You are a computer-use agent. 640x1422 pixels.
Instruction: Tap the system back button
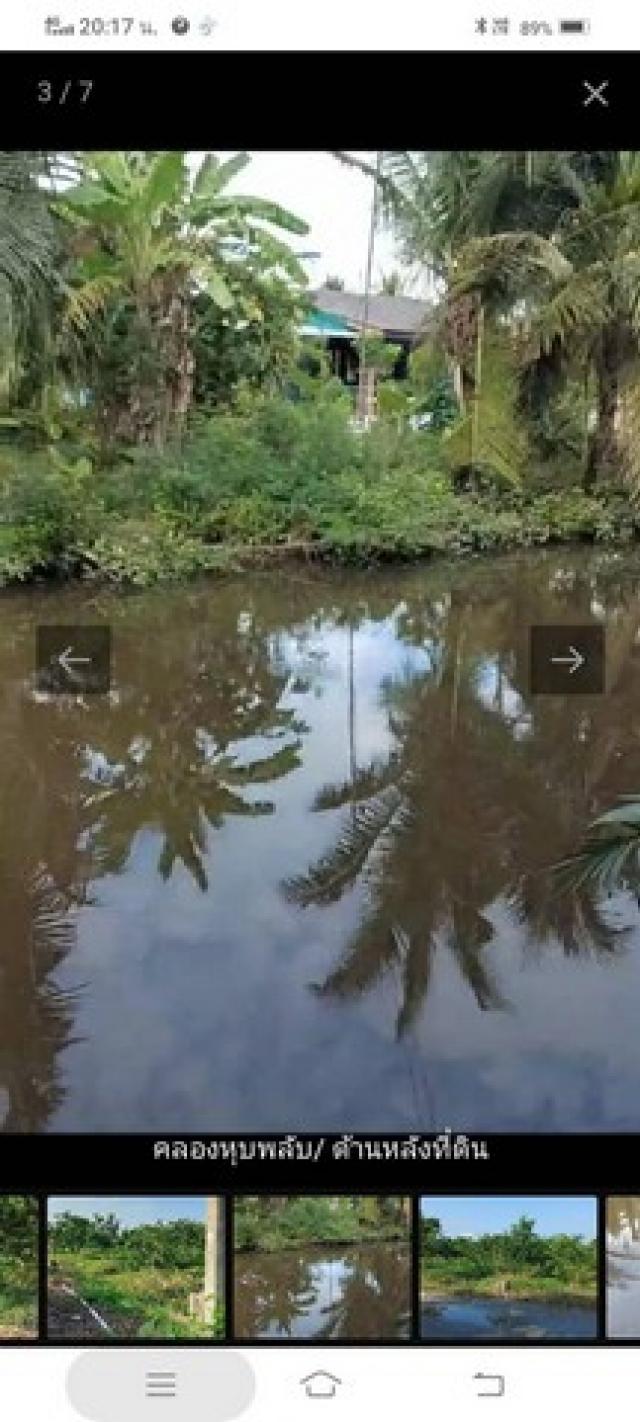point(488,1384)
